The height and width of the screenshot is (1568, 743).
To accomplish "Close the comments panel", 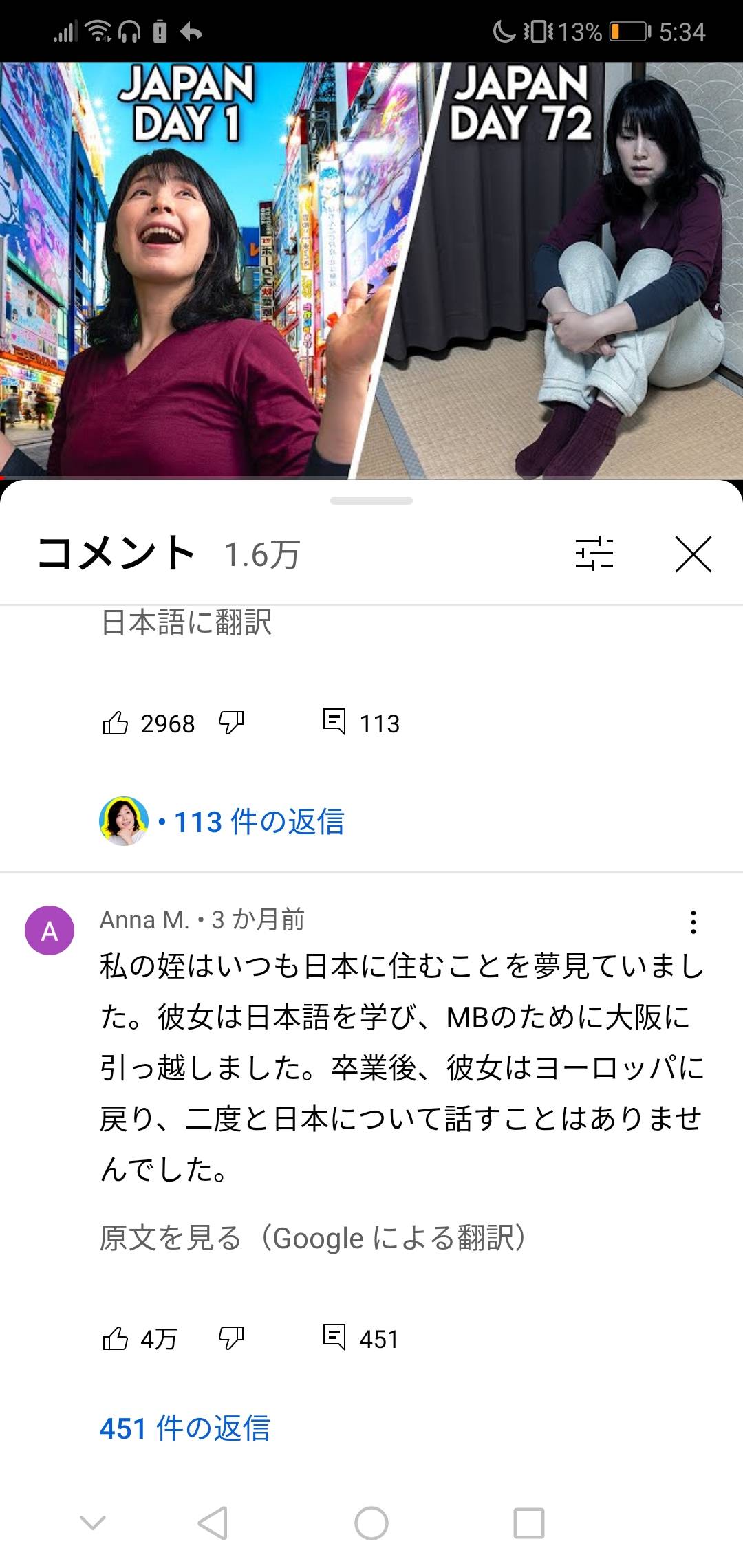I will [x=693, y=554].
